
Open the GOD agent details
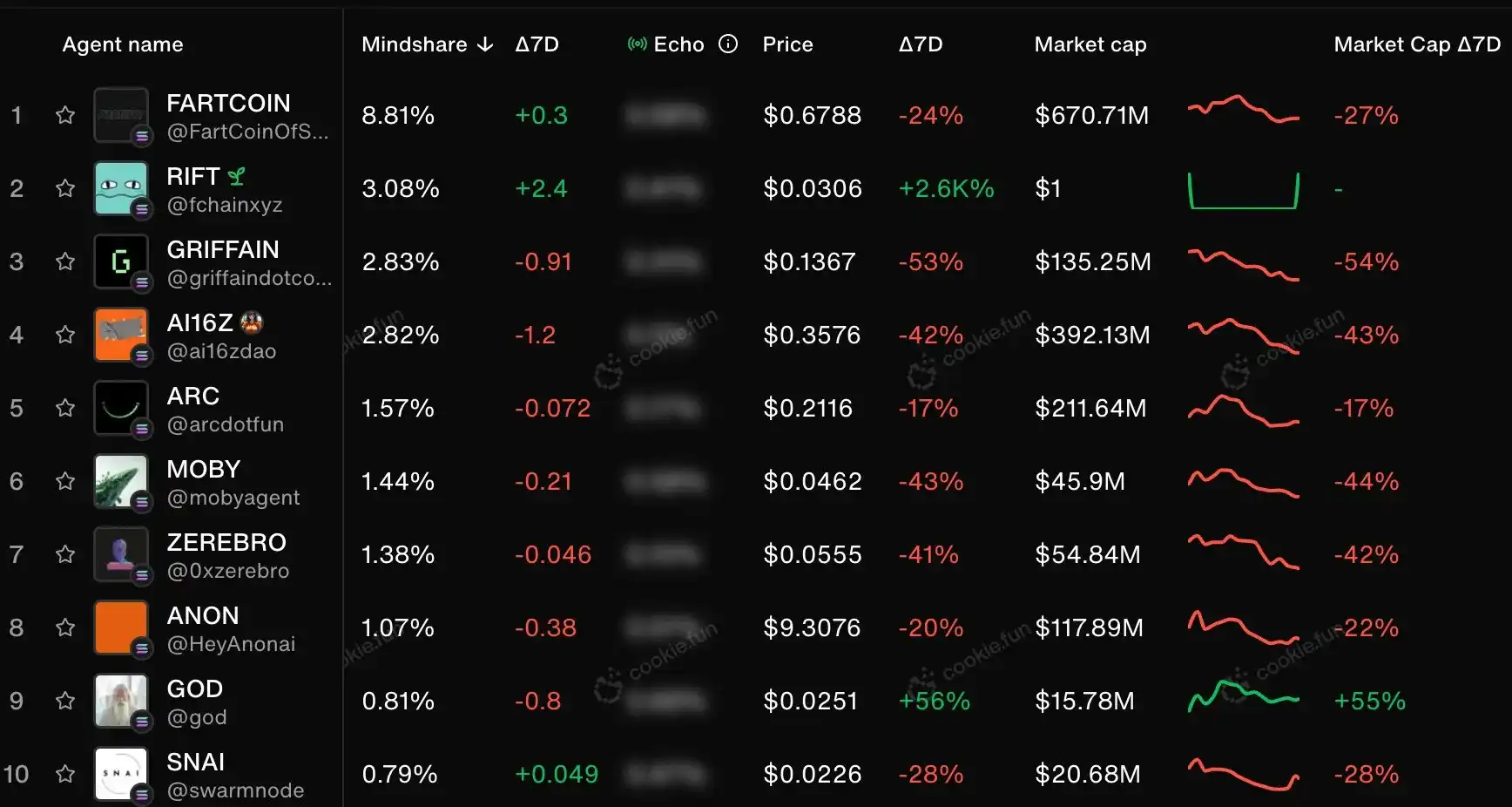[194, 689]
